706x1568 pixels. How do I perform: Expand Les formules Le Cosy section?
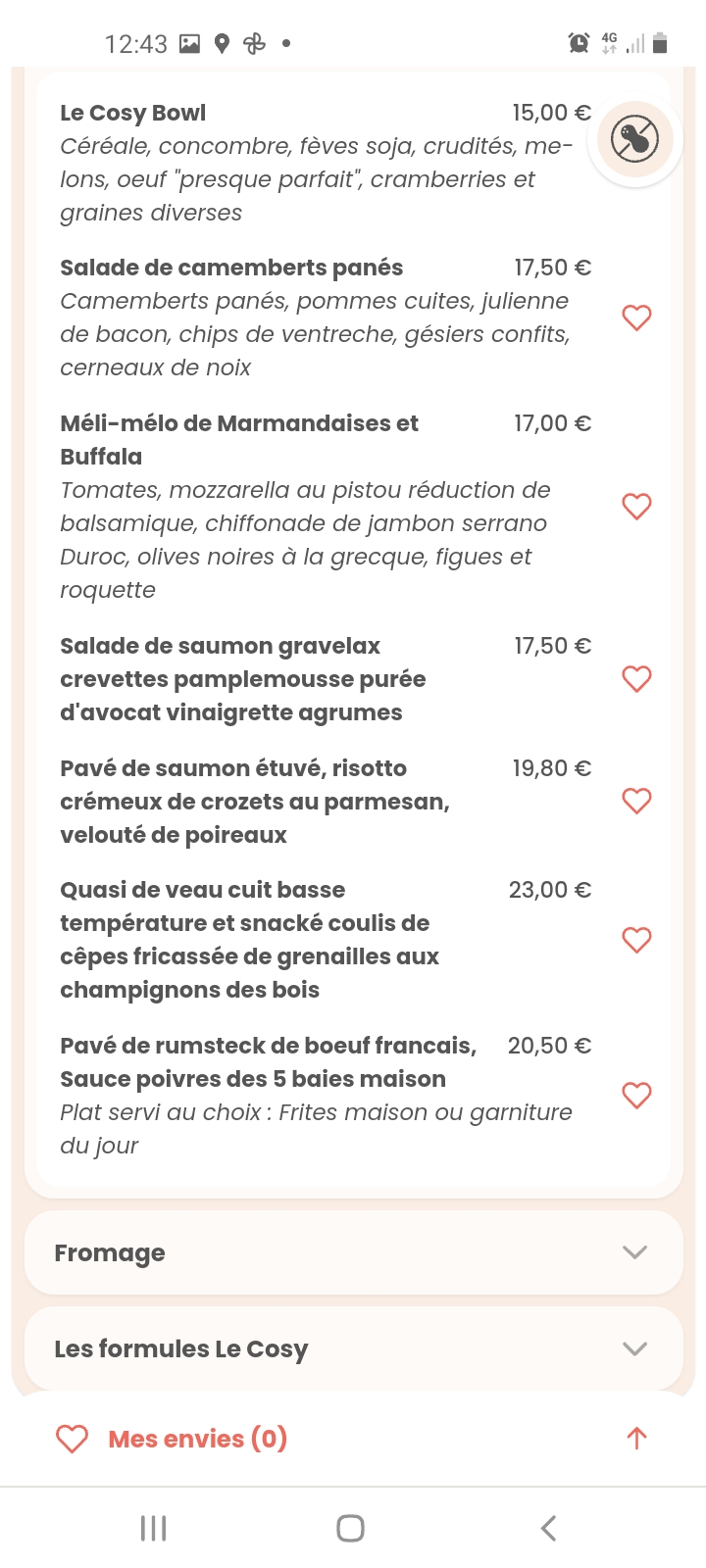click(x=353, y=1348)
